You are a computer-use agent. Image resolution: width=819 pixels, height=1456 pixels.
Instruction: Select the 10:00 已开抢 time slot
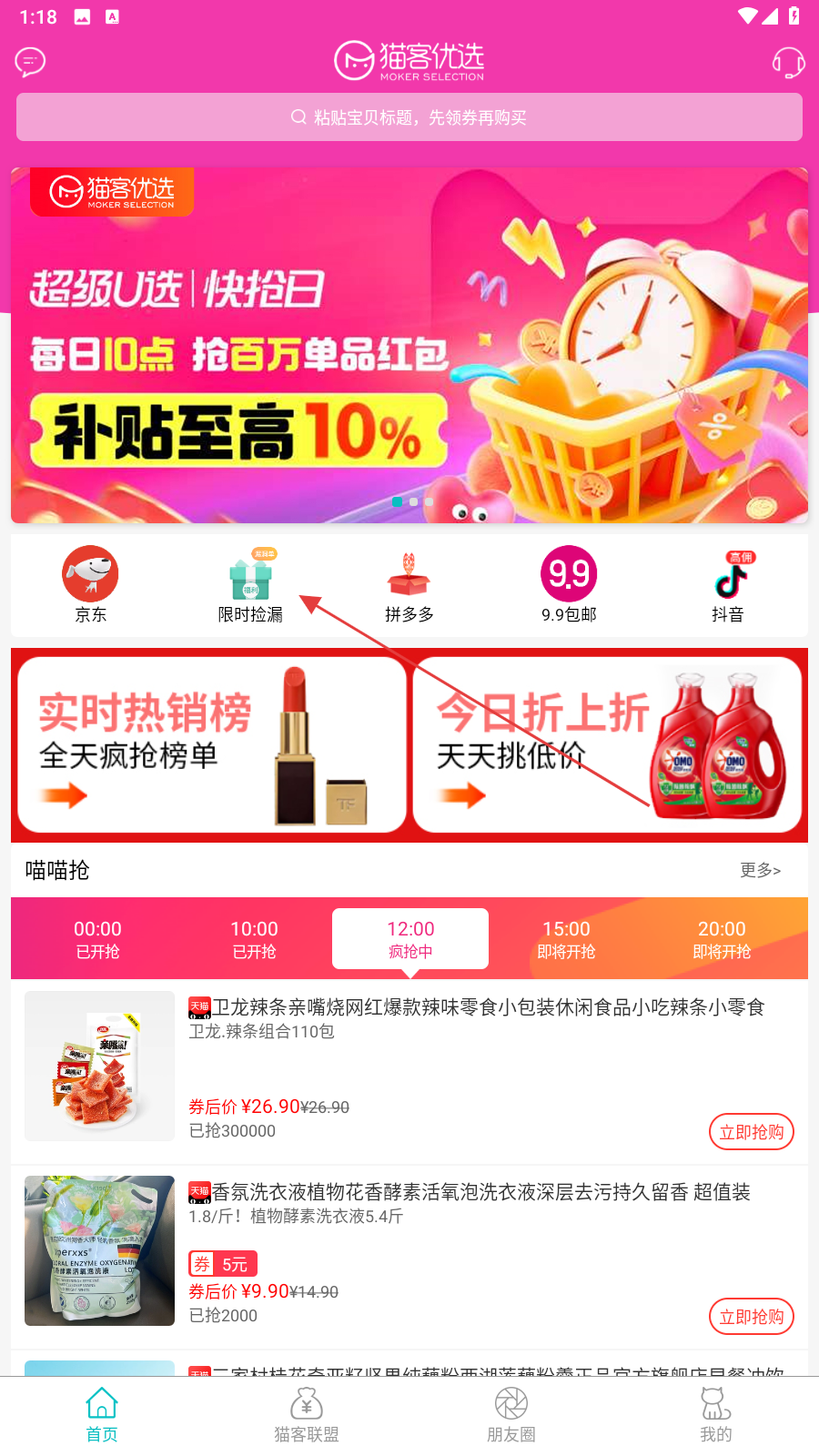coord(254,939)
